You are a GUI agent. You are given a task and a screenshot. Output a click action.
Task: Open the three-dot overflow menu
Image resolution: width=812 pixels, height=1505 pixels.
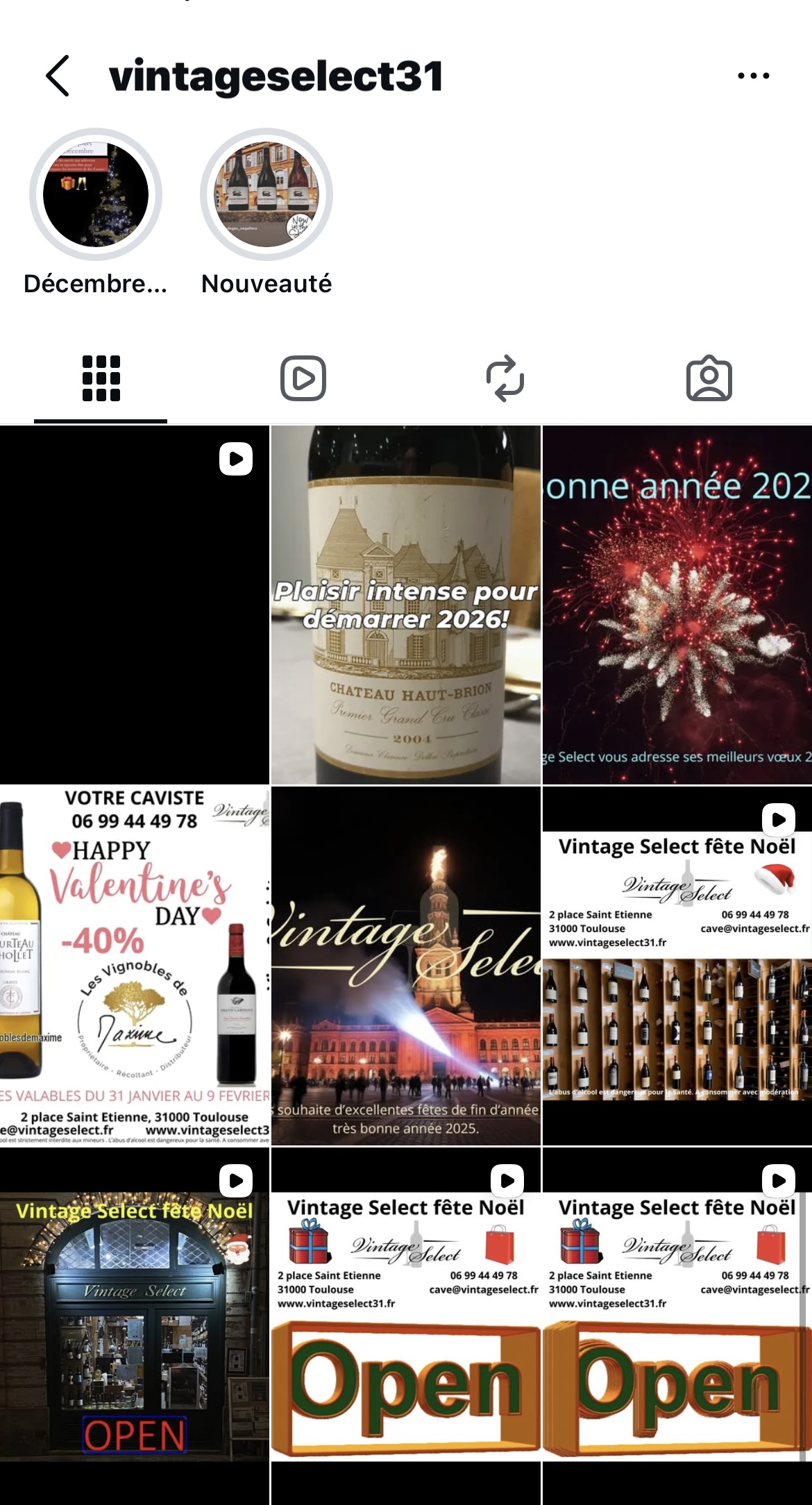[x=753, y=76]
